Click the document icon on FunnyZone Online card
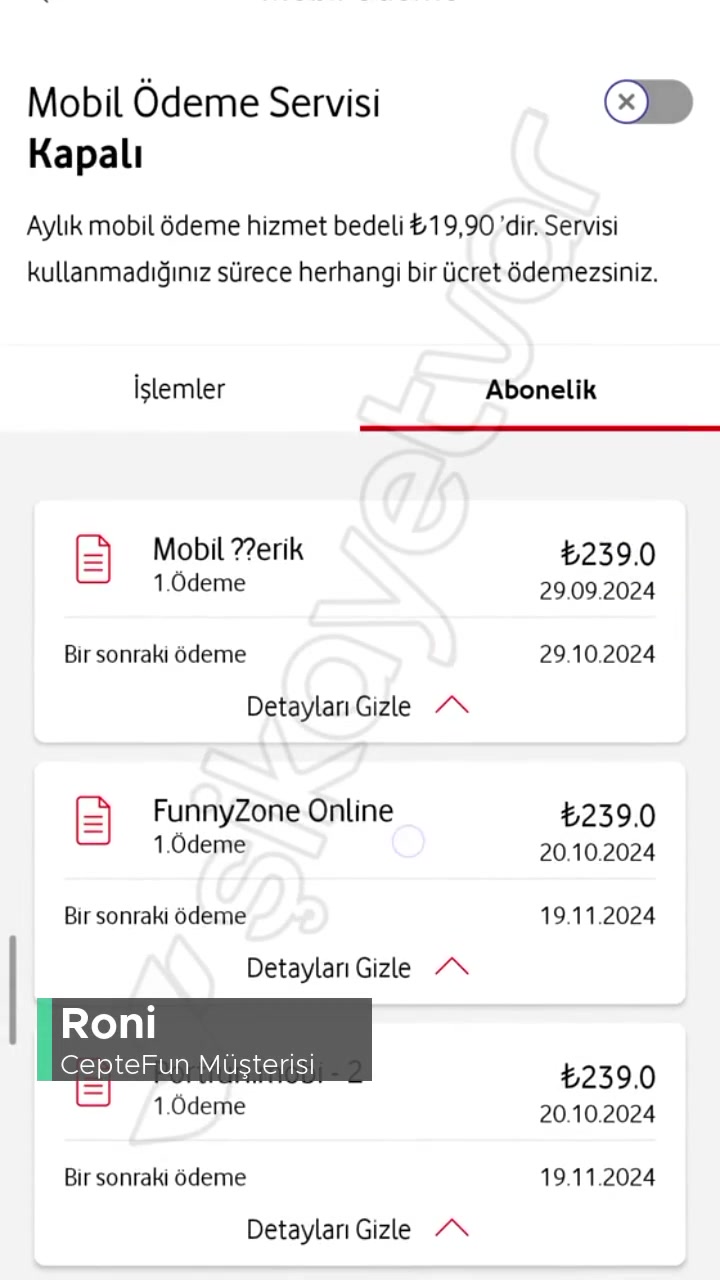This screenshot has height=1280, width=720. pos(93,820)
